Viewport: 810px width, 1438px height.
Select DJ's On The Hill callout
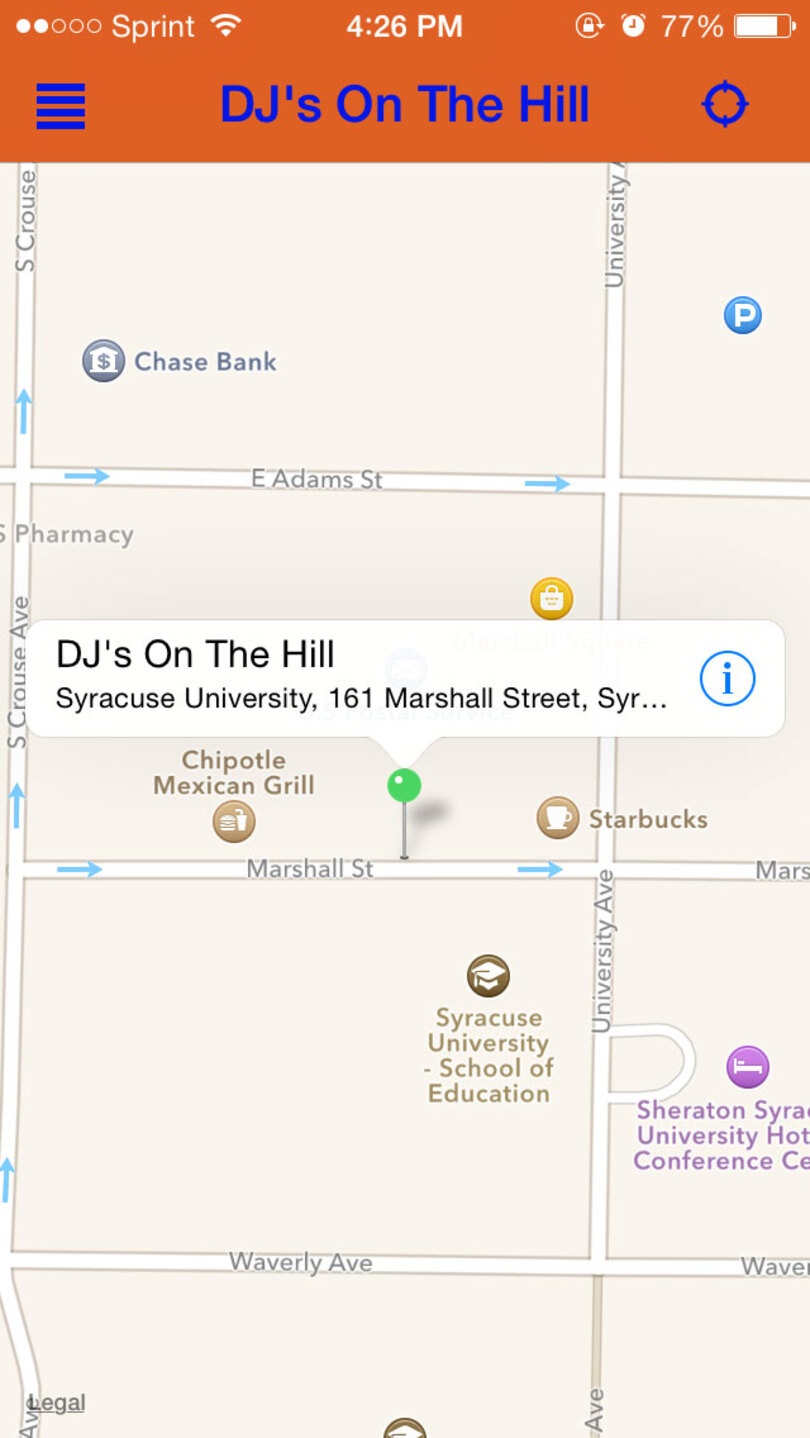(x=360, y=677)
